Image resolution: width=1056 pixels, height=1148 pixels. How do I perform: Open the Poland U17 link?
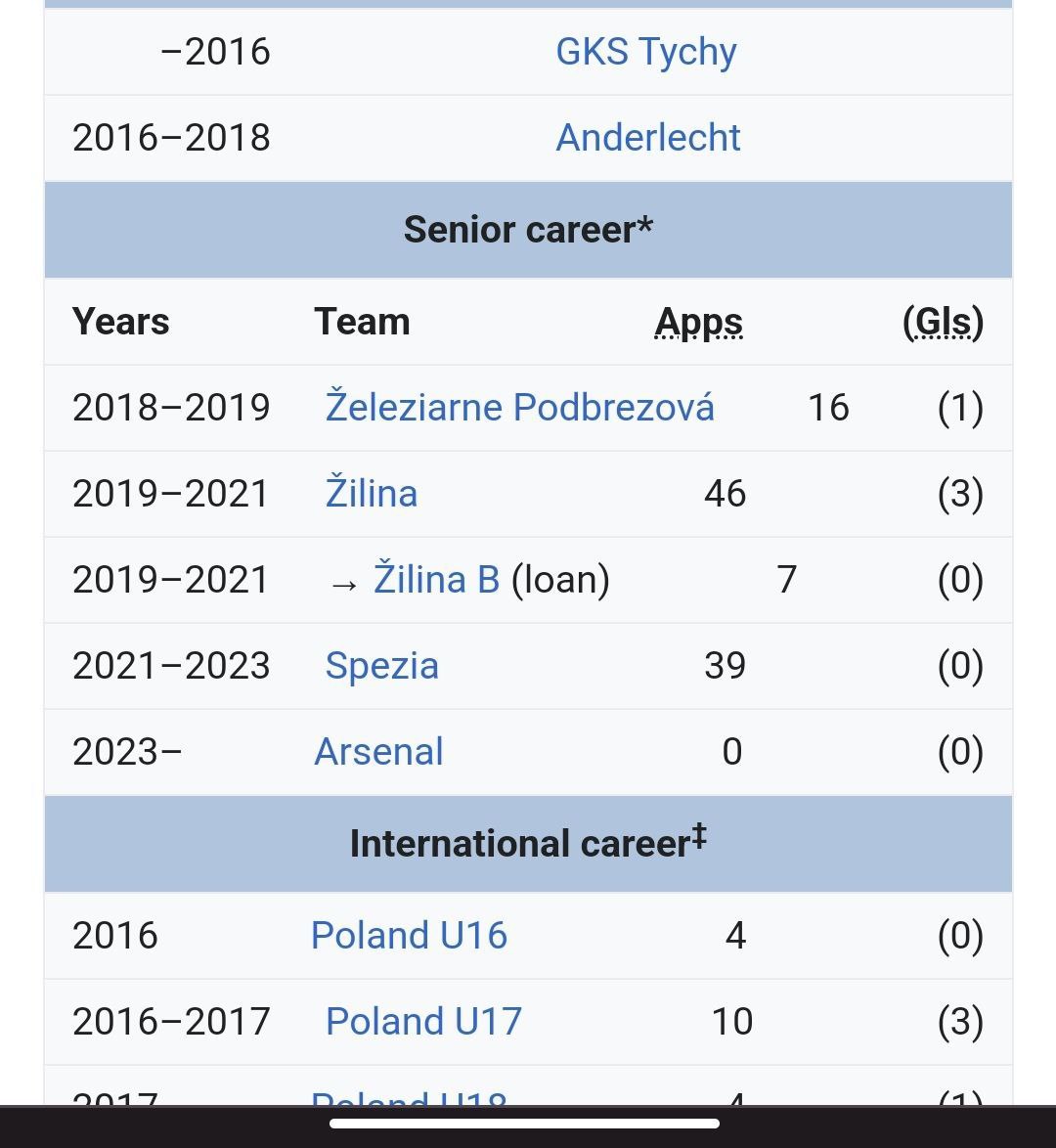(423, 1022)
